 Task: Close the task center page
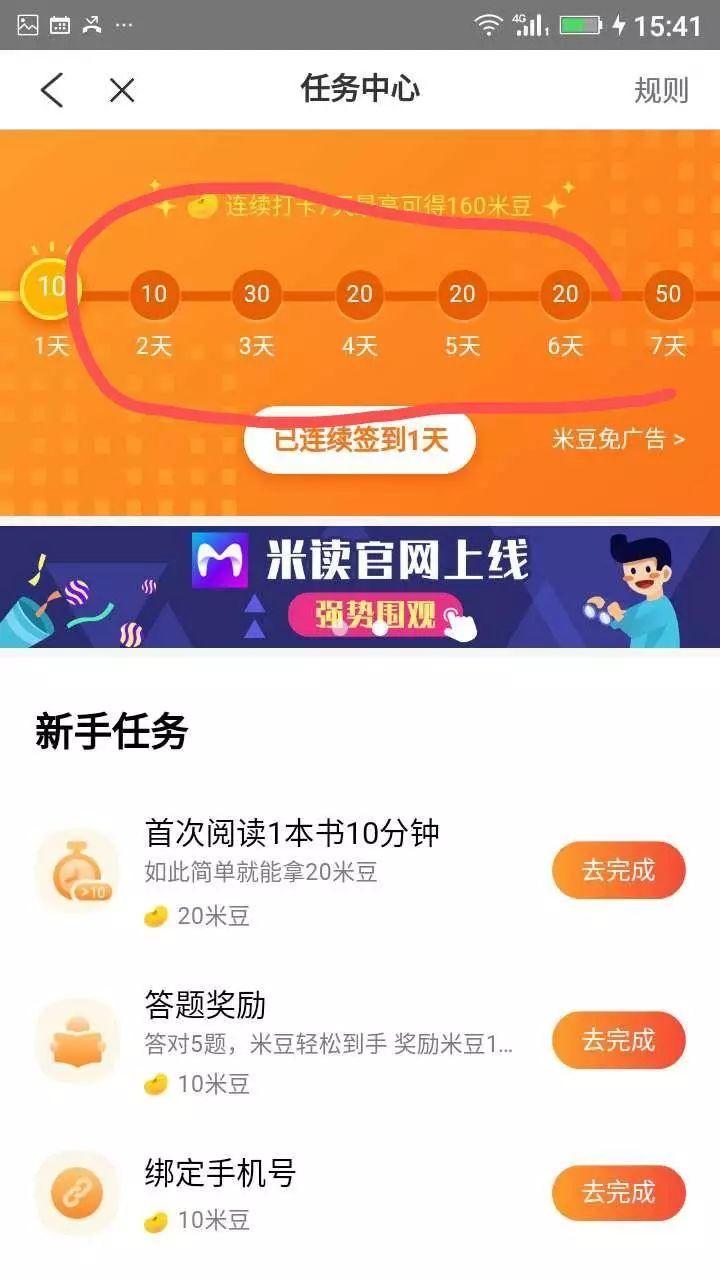tap(122, 90)
